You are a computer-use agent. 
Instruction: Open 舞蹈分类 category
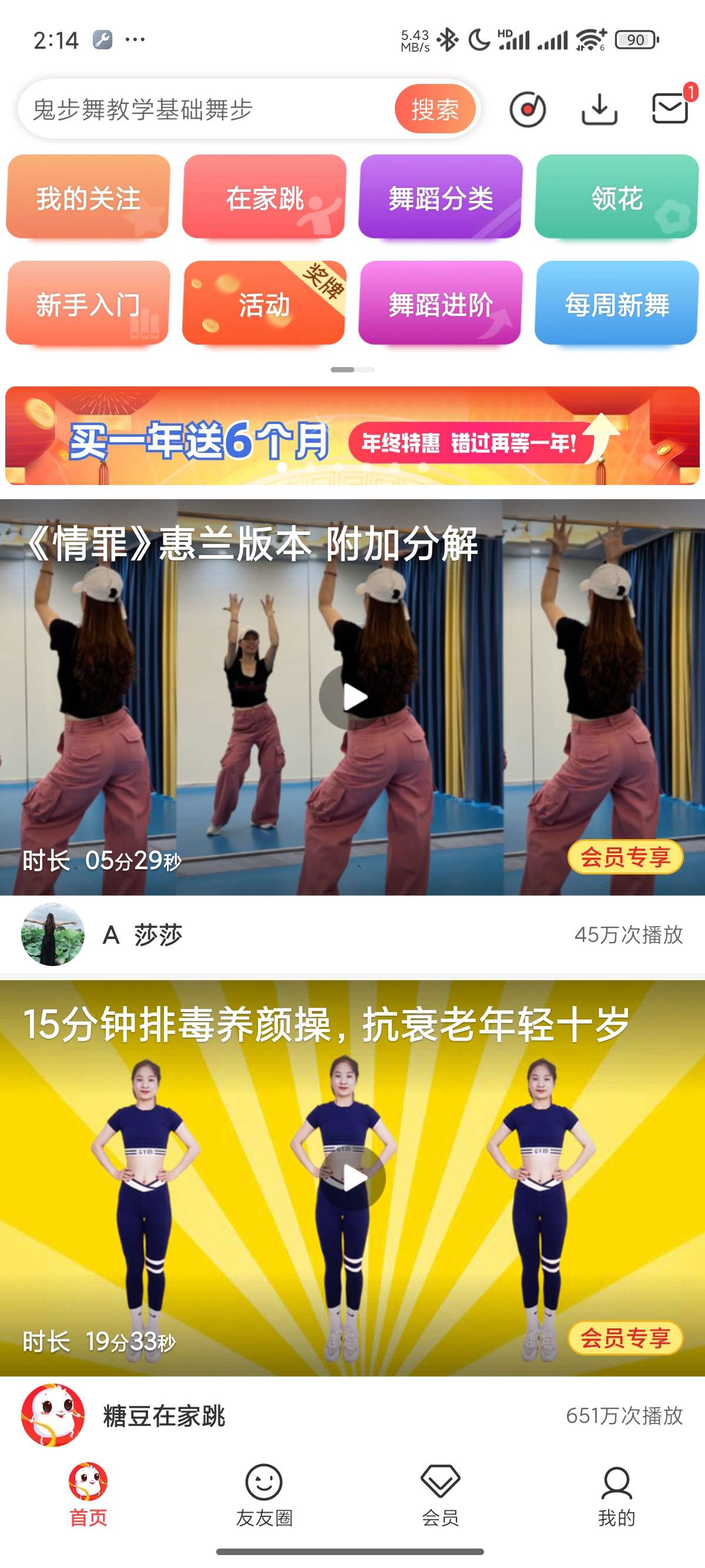440,197
